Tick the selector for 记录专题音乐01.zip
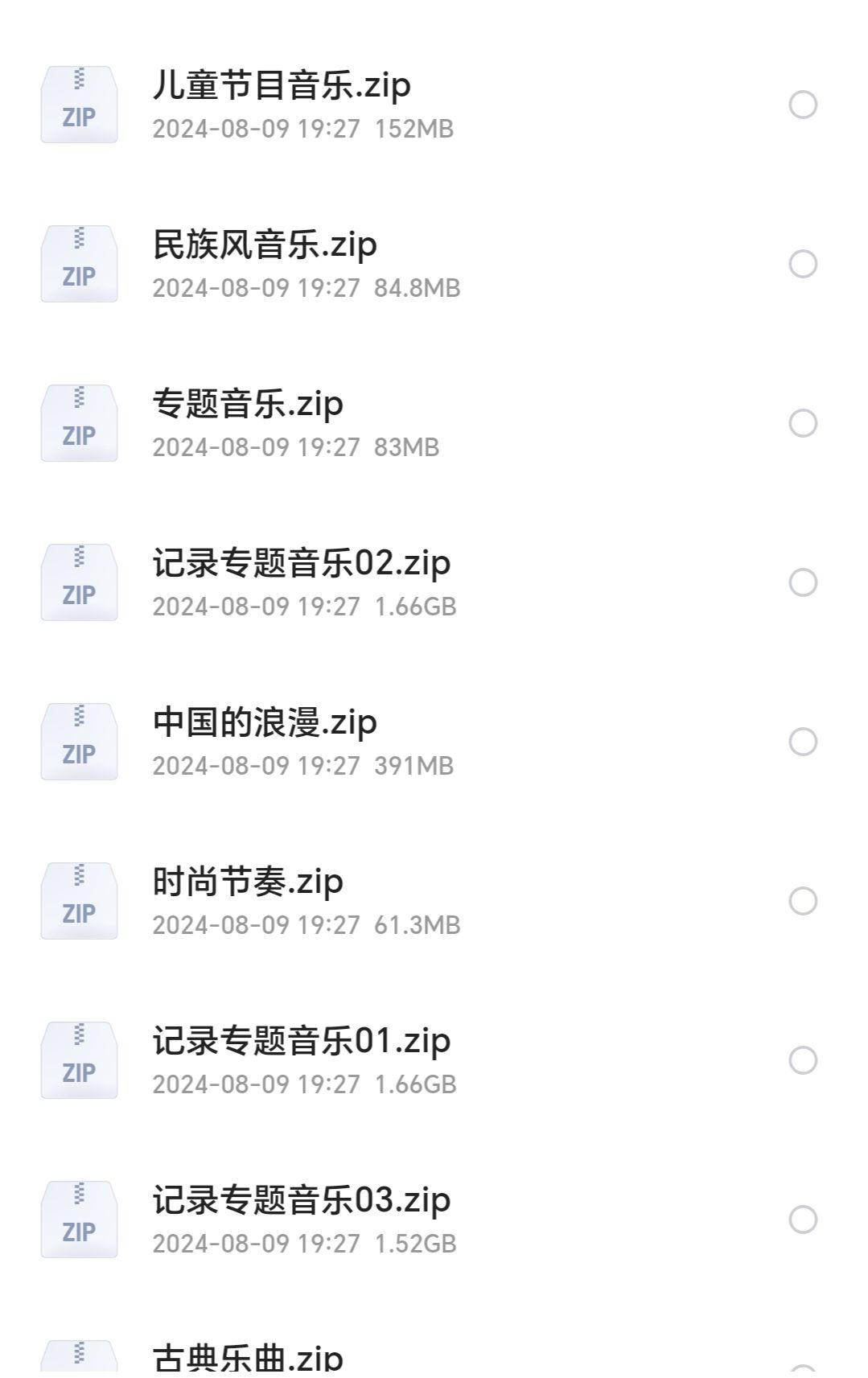Viewport: 868px width, 1378px height. click(803, 1060)
